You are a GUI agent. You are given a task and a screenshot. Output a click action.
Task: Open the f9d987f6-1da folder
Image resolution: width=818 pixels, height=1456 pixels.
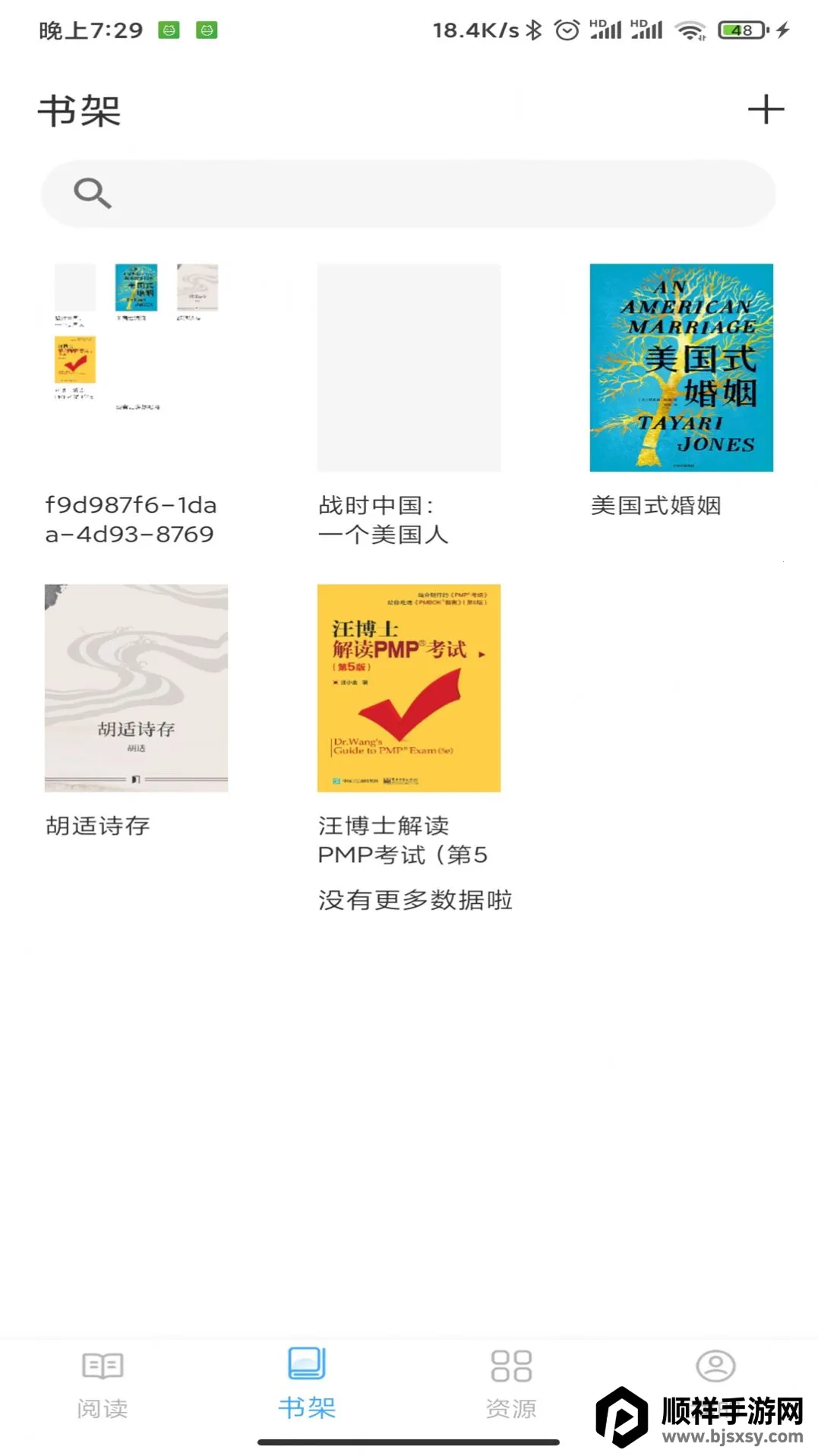(x=136, y=368)
